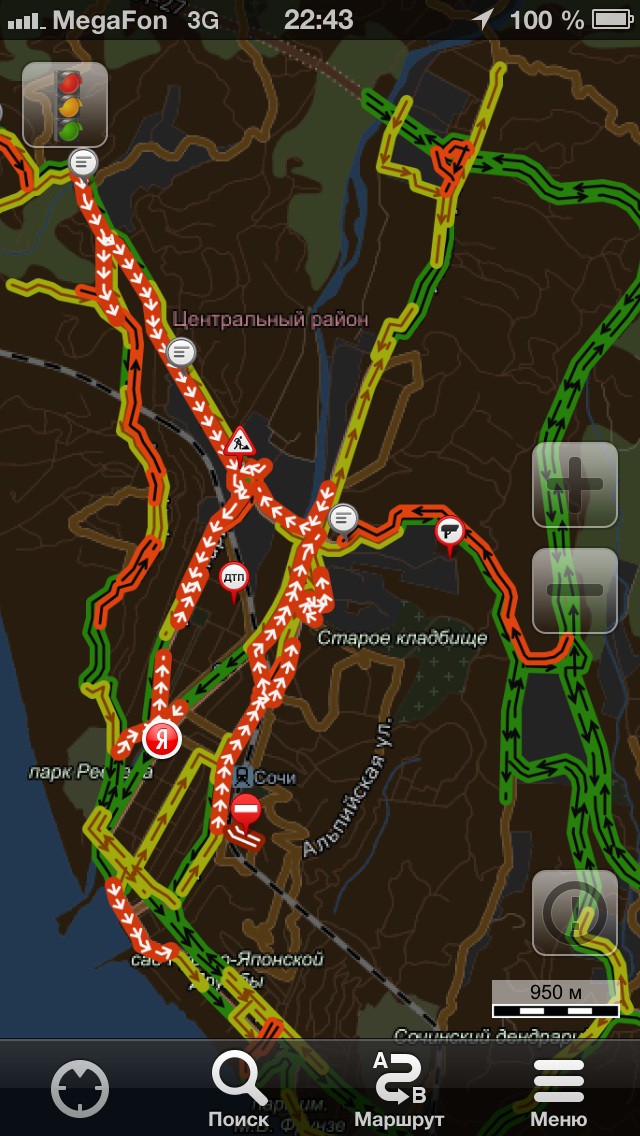Screen dimensions: 640x1136
Task: Open the speed camera marker
Action: point(450,529)
